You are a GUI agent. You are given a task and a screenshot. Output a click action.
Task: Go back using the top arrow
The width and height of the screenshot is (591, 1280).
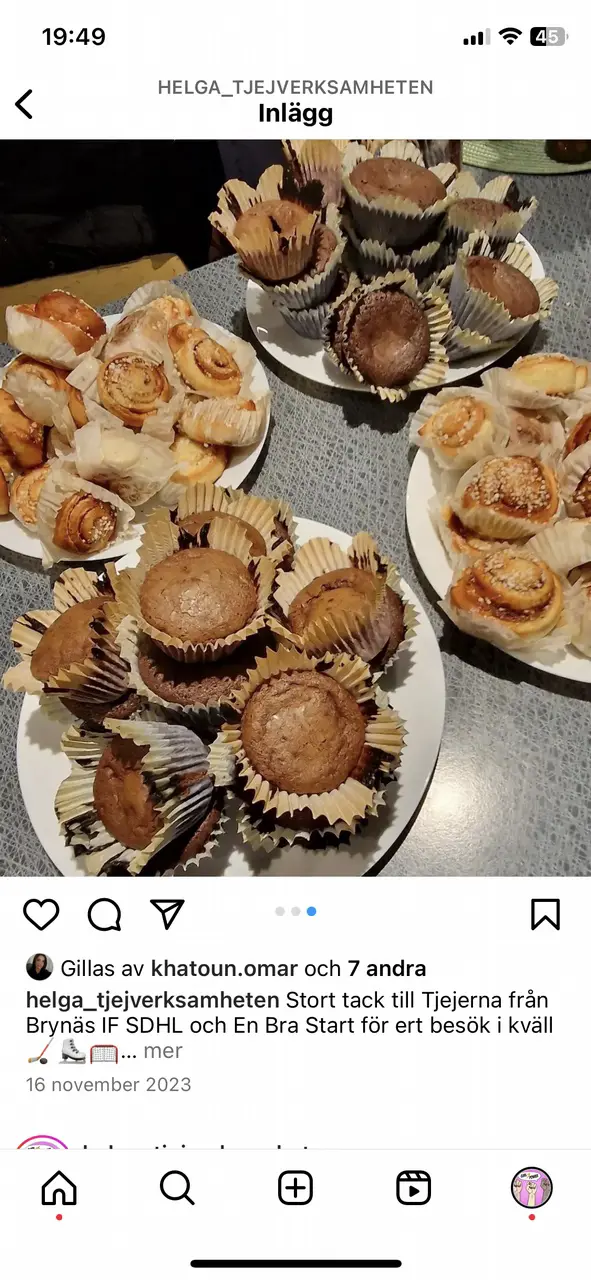(24, 103)
